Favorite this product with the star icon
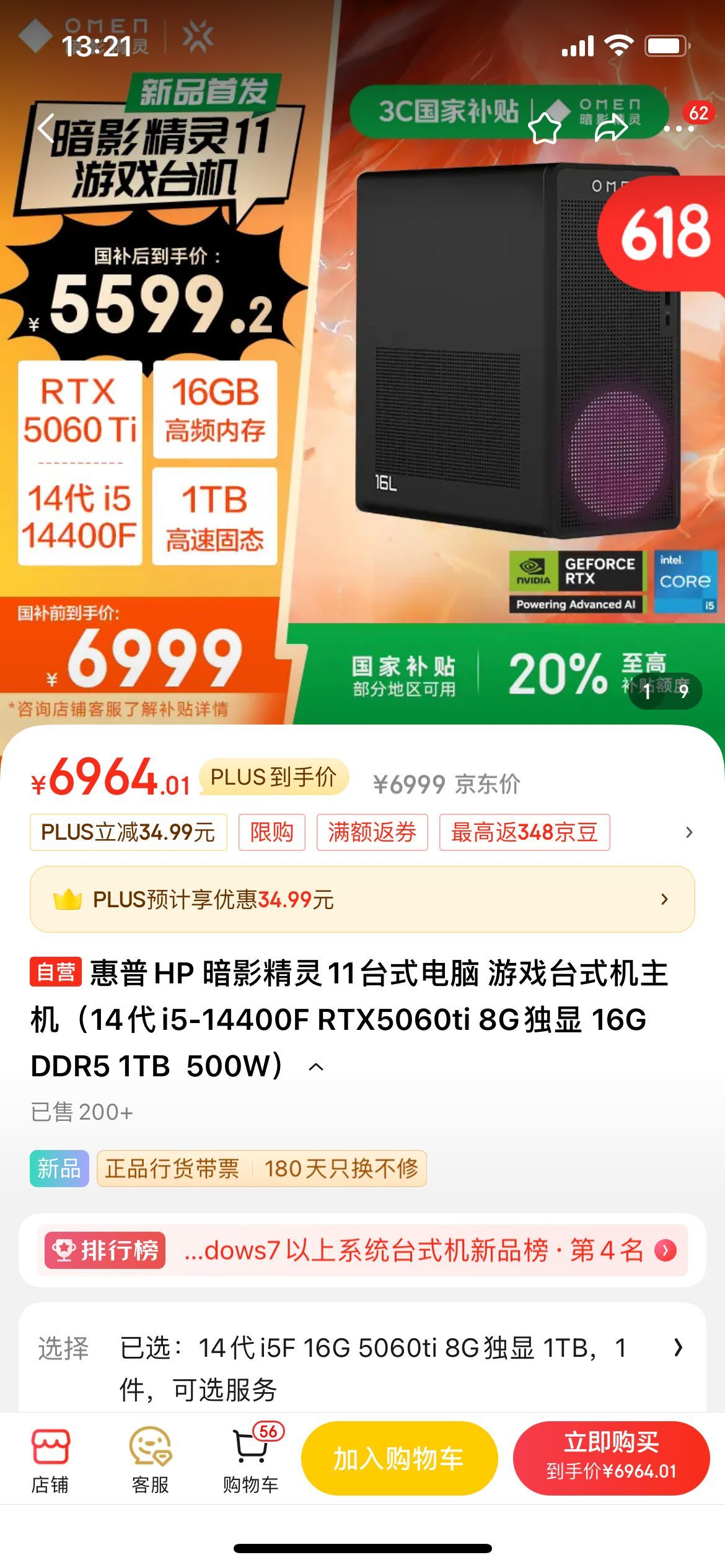This screenshot has width=725, height=1568. click(544, 129)
